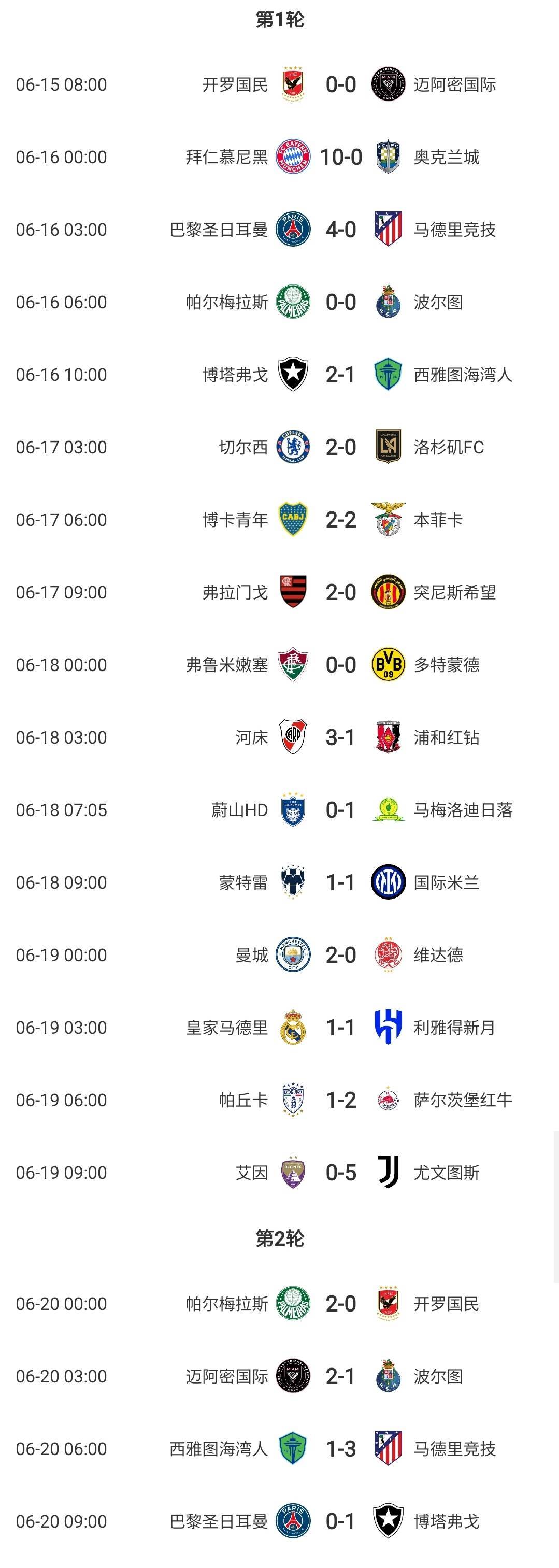This screenshot has height=1568, width=559.
Task: Click the Borussia Dortmund BVB logo
Action: pos(390,664)
